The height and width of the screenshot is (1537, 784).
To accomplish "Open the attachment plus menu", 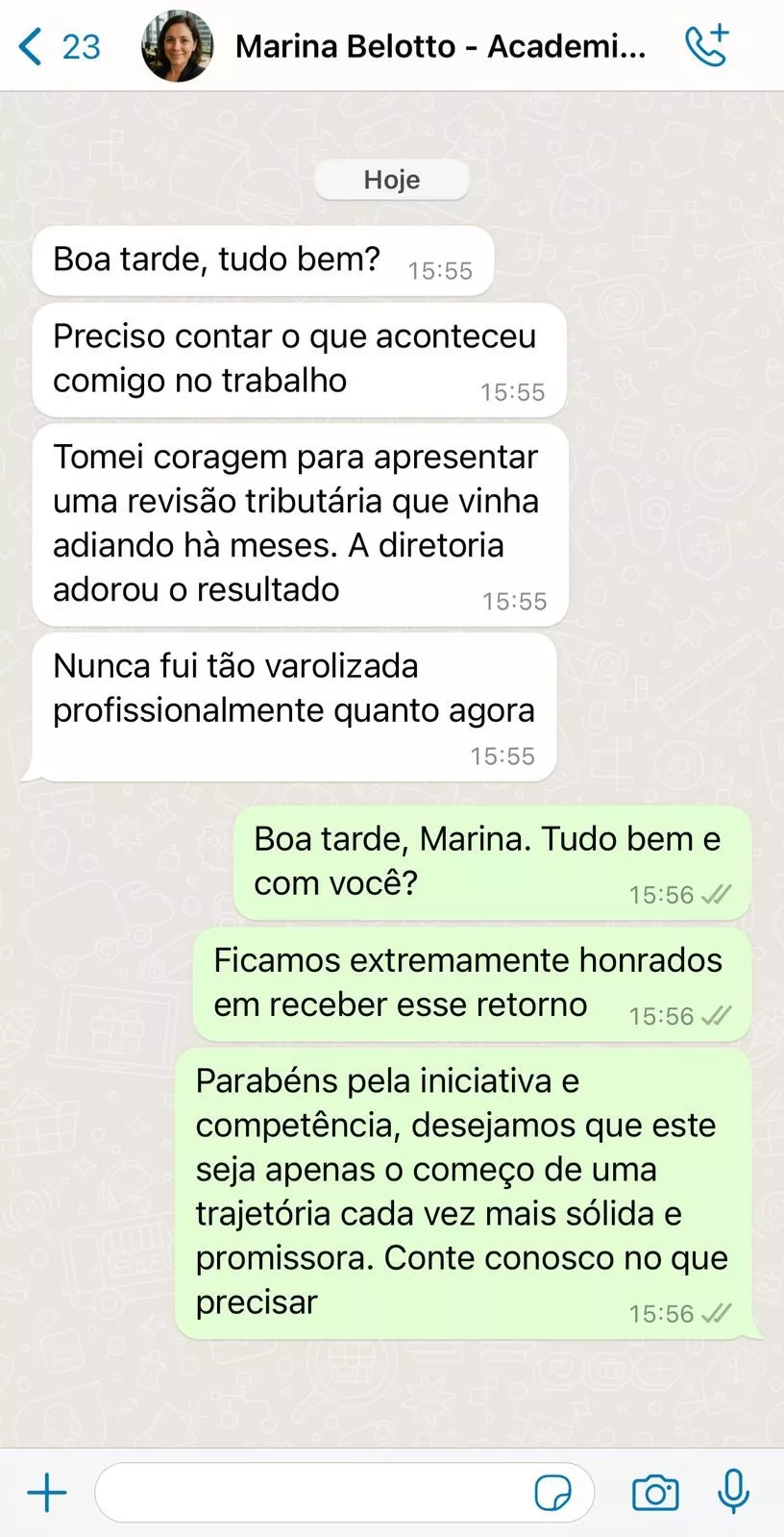I will [x=46, y=1493].
